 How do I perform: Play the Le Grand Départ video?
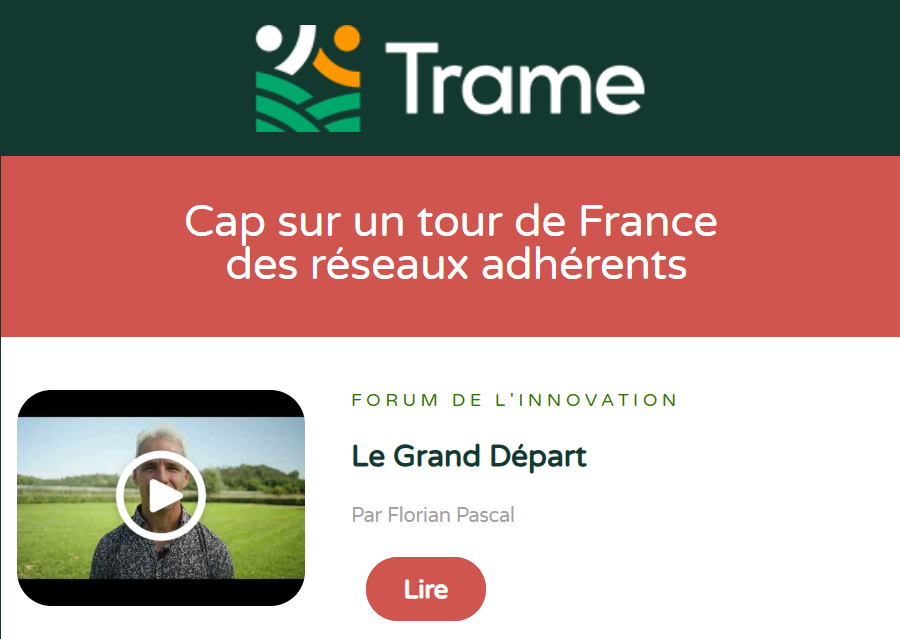click(x=161, y=497)
